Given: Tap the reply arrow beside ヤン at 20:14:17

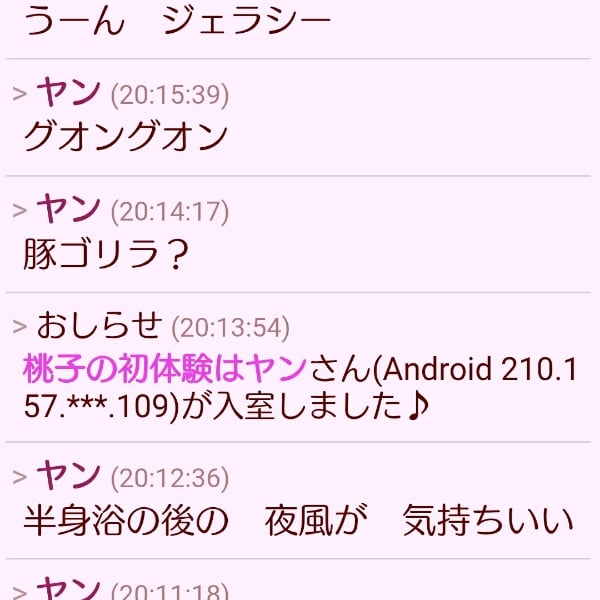Looking at the screenshot, I should point(19,211).
